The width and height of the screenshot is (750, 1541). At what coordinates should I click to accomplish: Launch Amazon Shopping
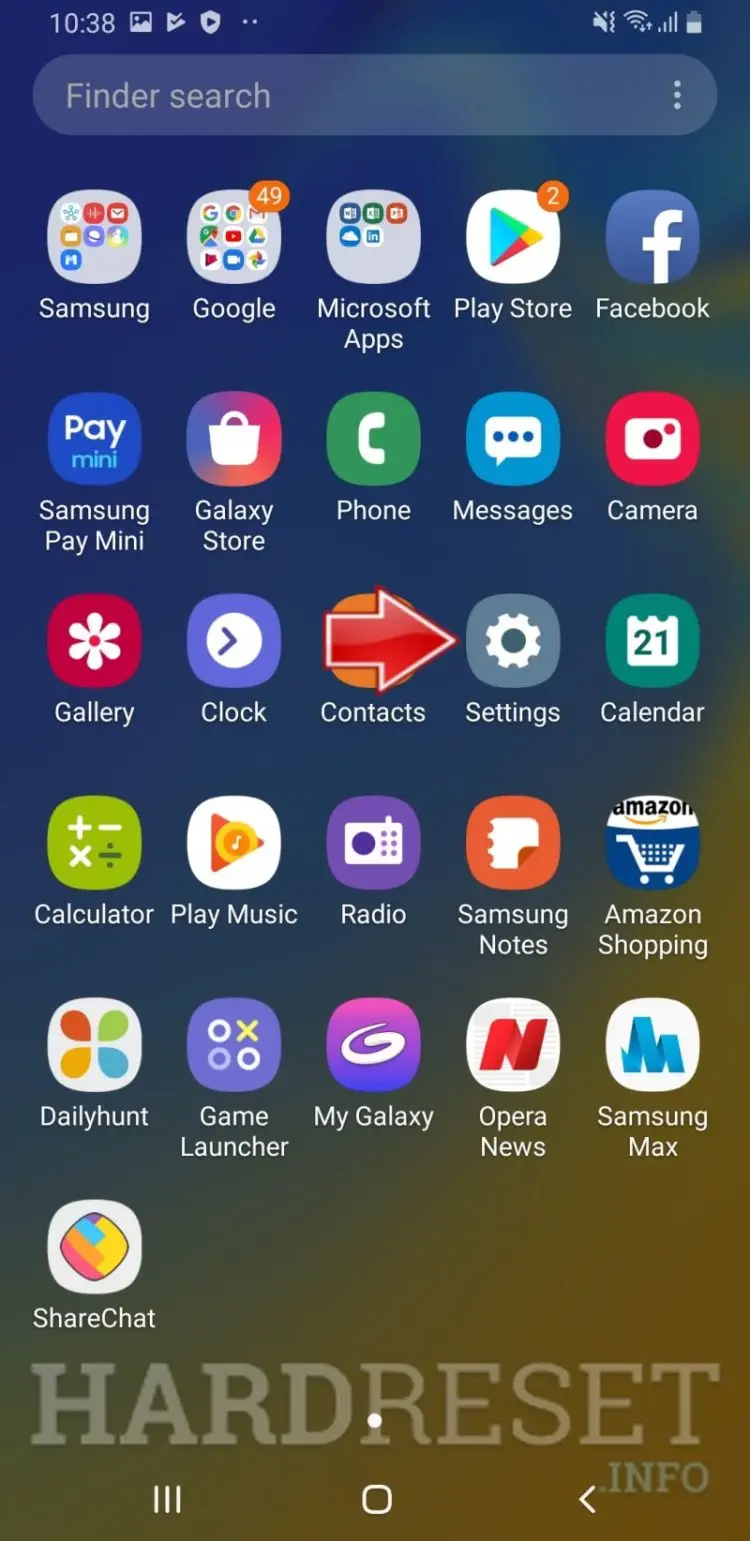coord(652,843)
